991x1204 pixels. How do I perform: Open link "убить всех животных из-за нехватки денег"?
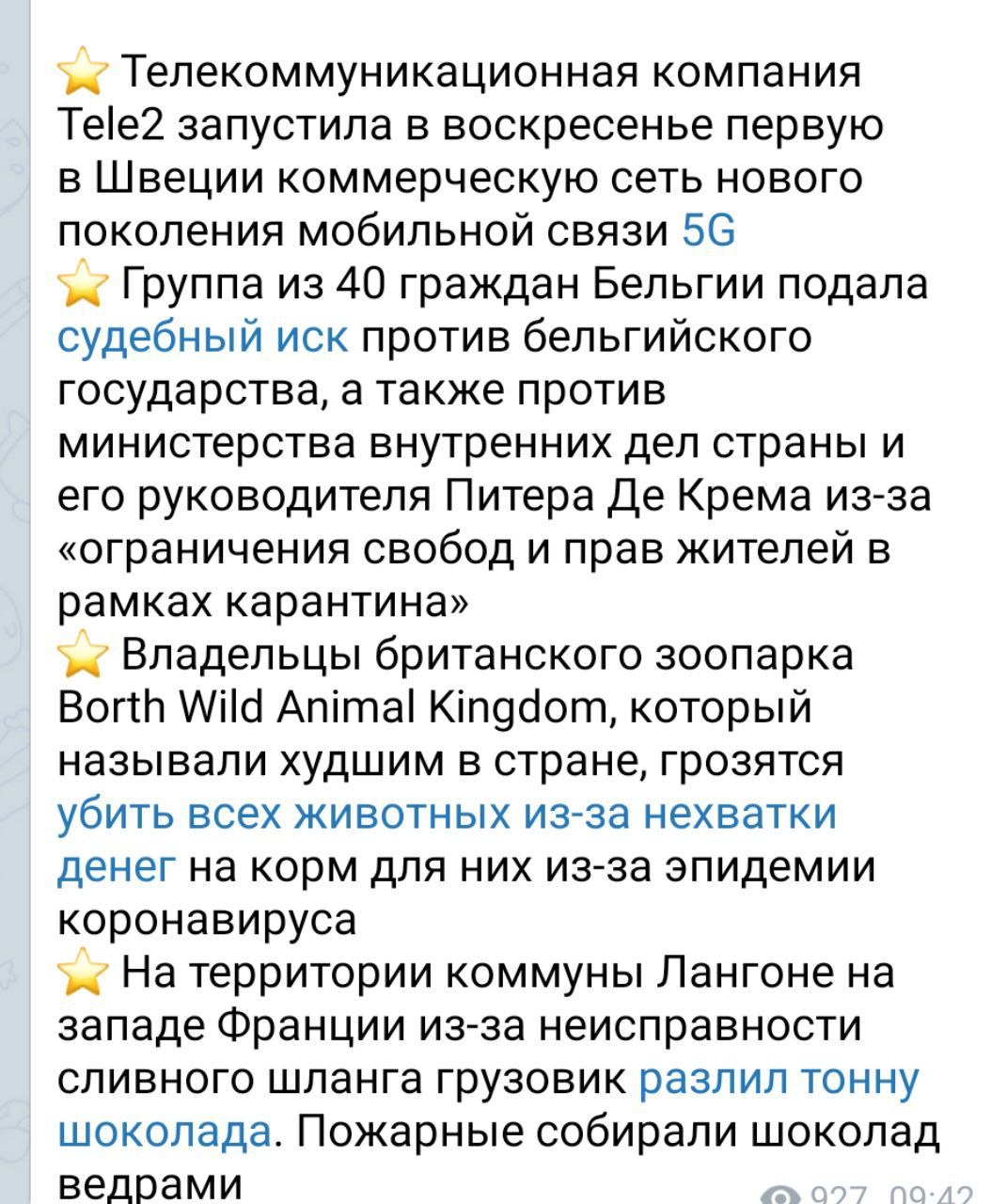(x=446, y=814)
